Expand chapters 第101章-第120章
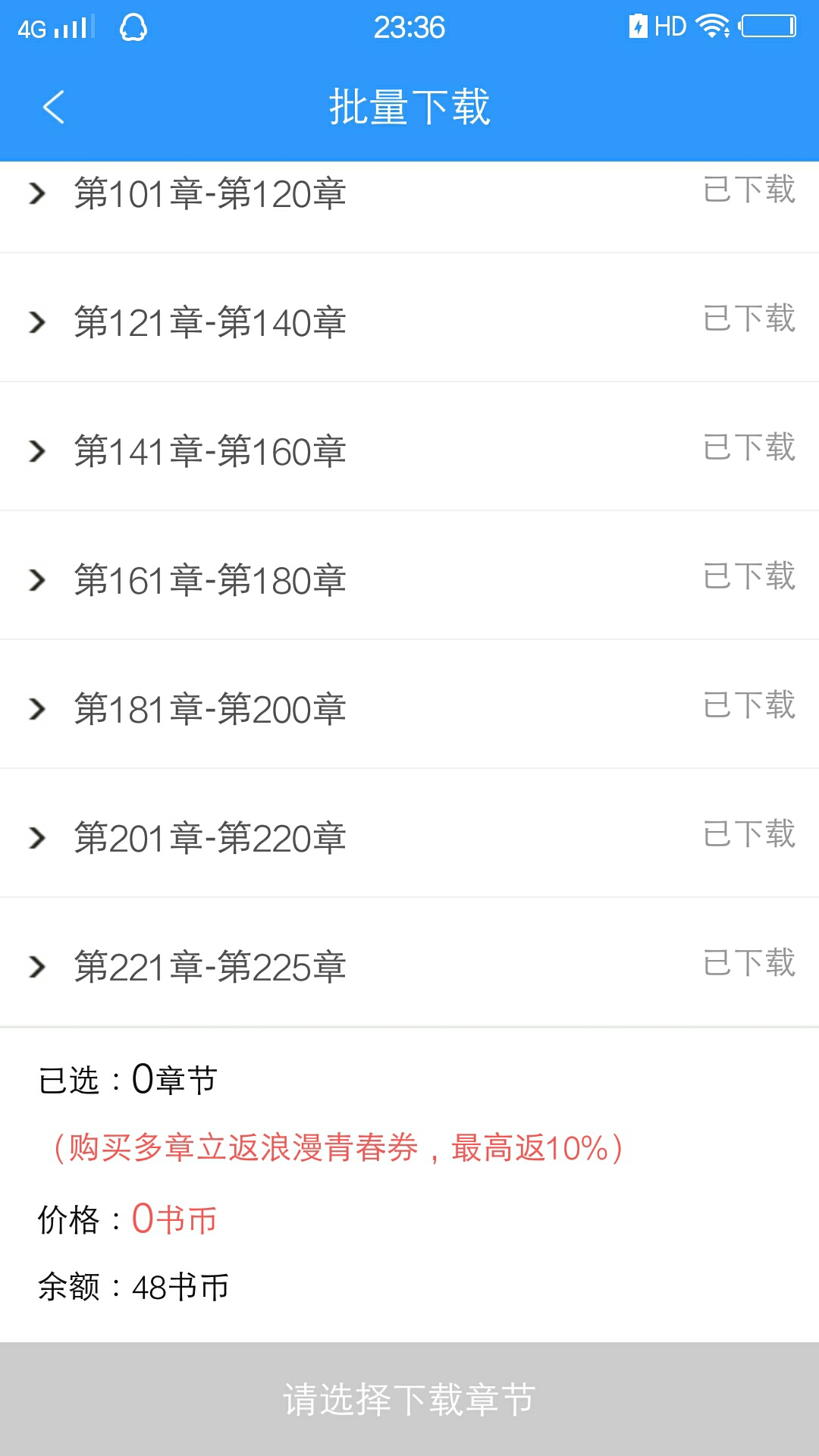 [x=38, y=194]
